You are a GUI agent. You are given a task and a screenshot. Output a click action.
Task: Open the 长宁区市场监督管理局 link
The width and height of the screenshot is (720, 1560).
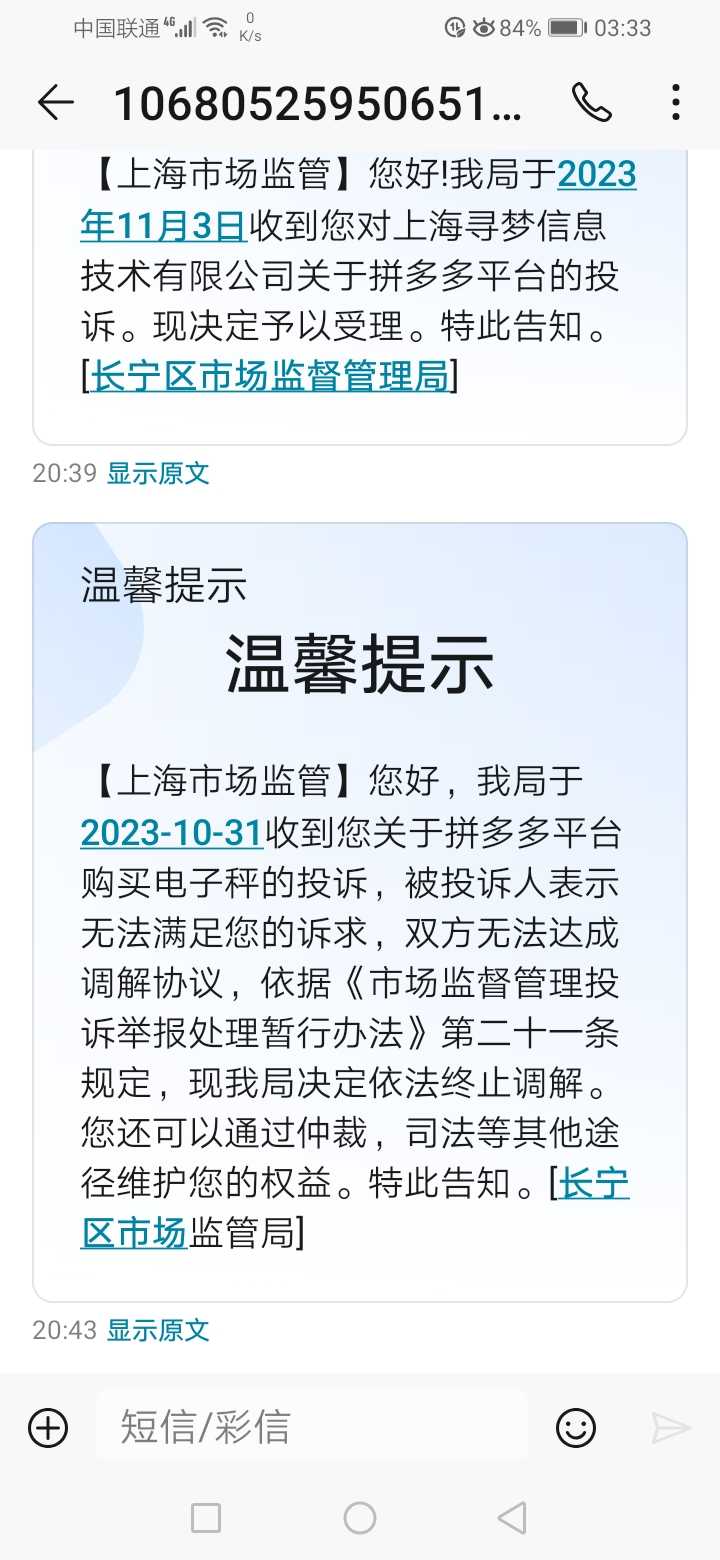(x=270, y=377)
